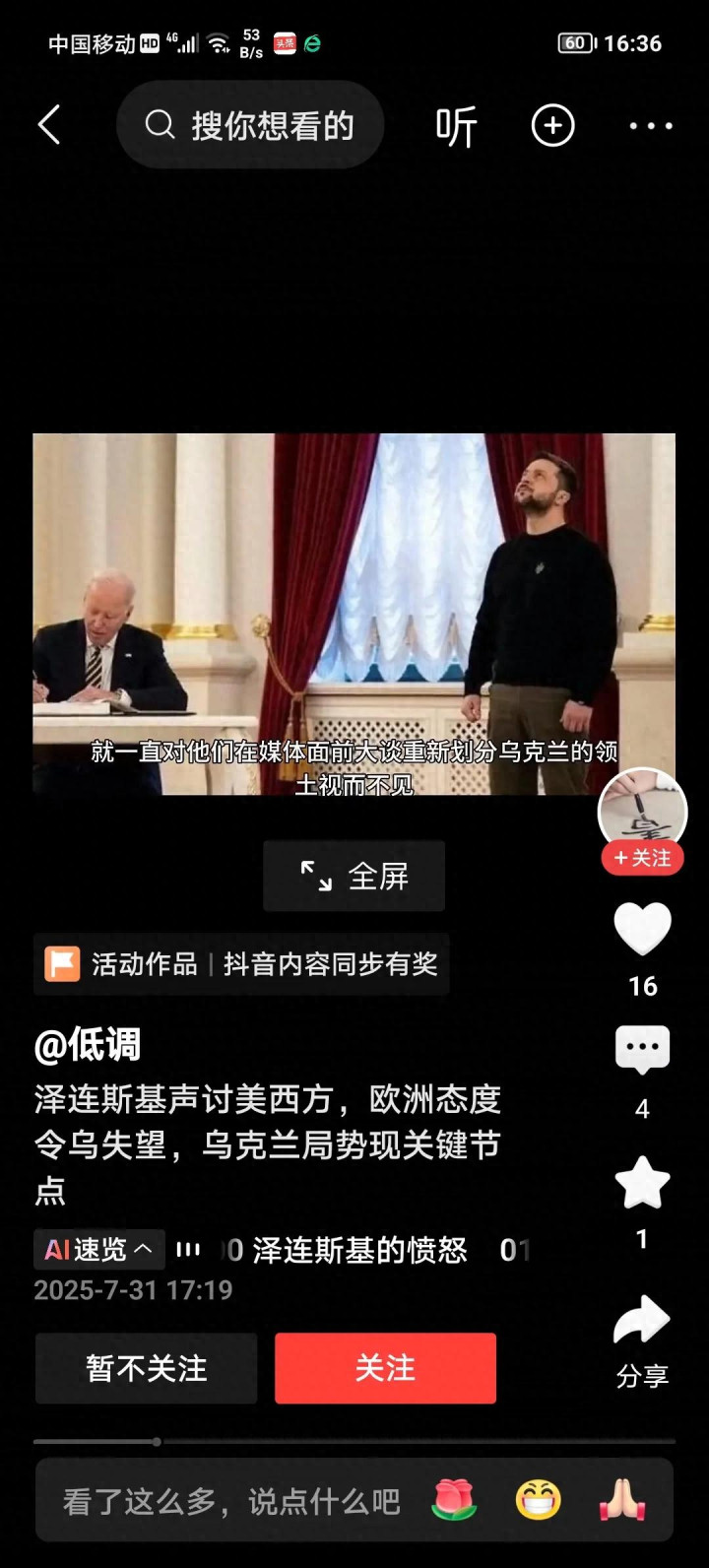
Task: Tap the plus circle icon
Action: [x=552, y=126]
